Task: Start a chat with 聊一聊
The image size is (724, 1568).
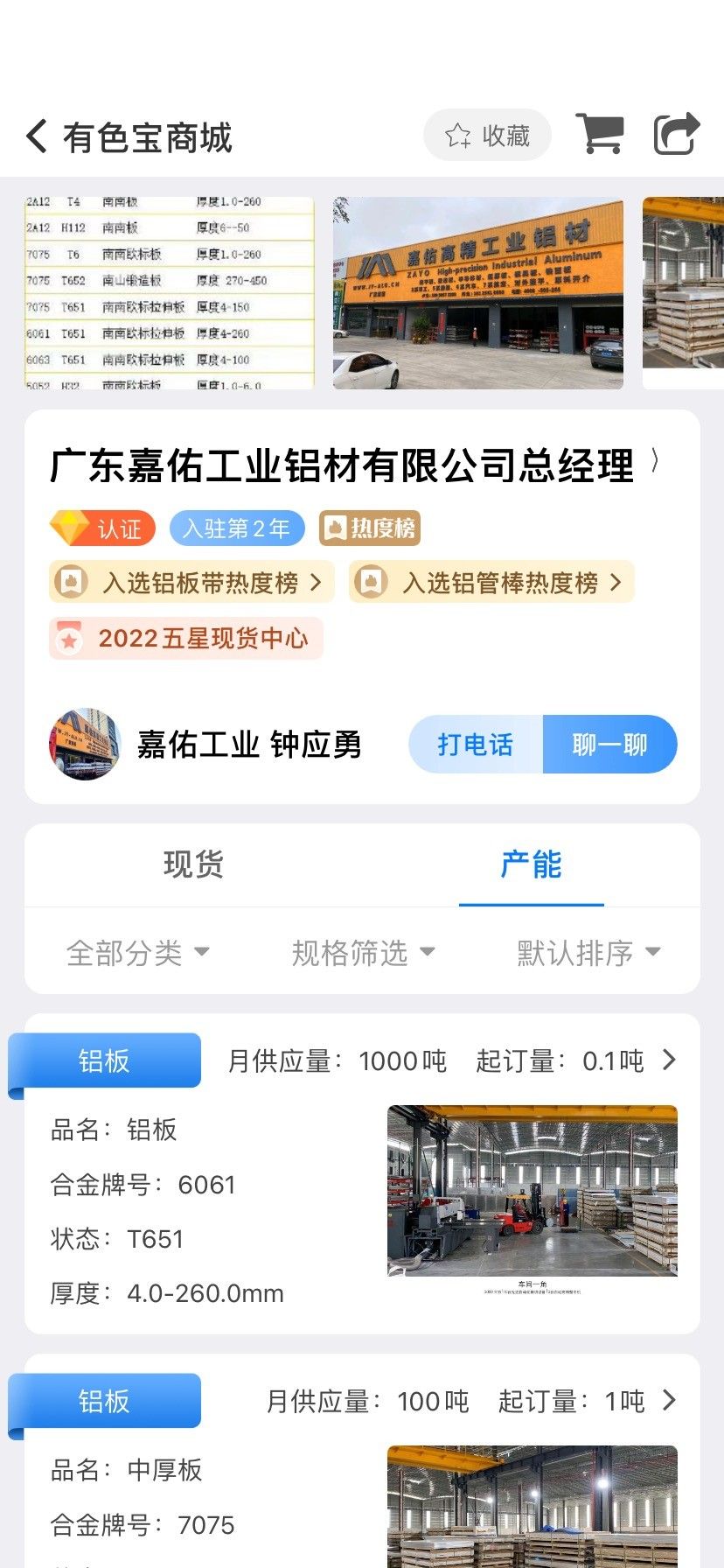Action: click(610, 745)
